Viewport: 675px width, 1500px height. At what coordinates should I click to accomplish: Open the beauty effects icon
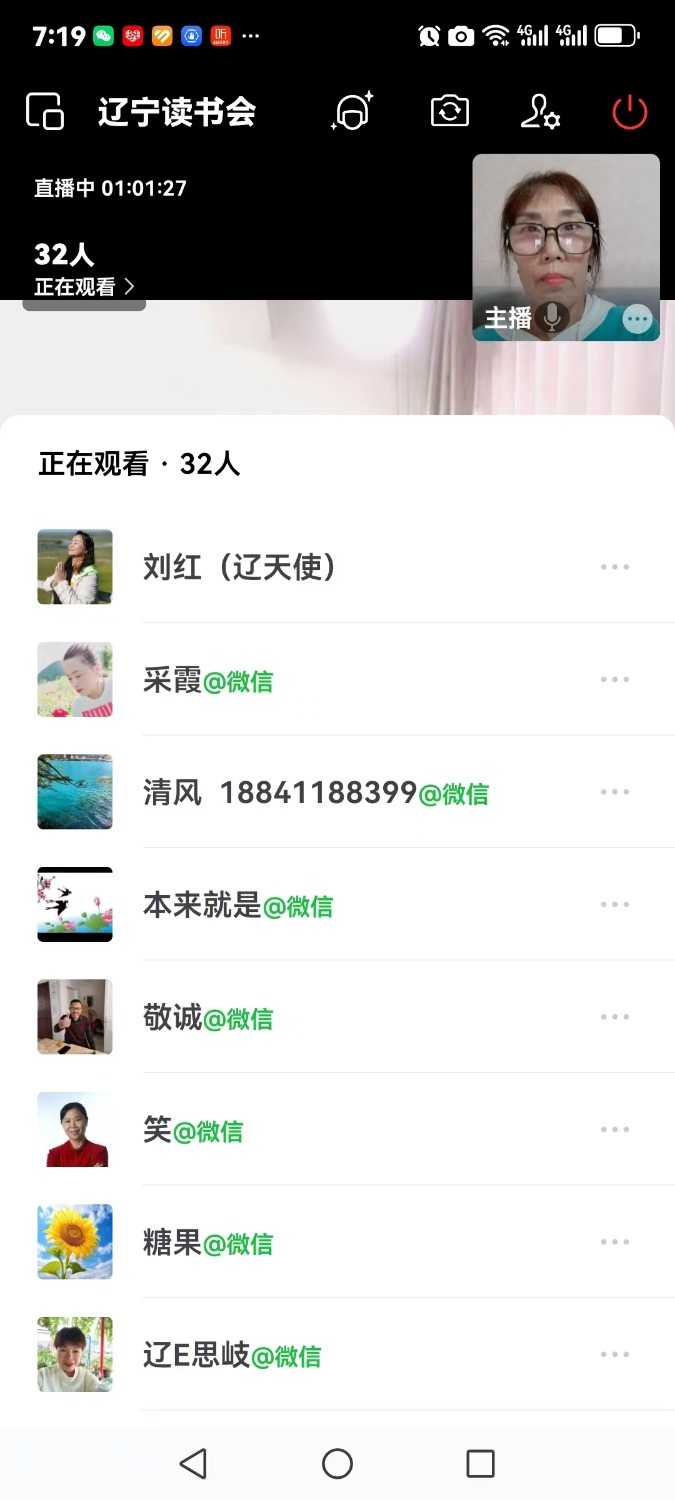(x=352, y=111)
